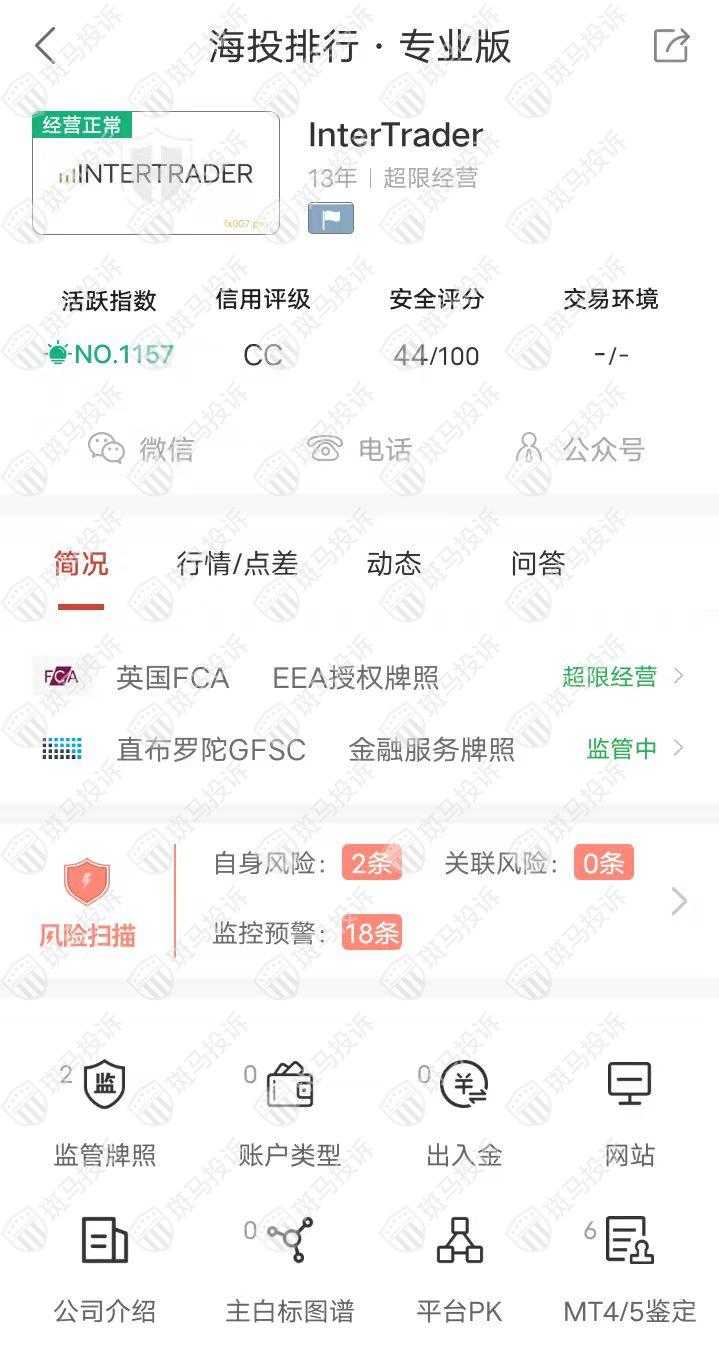Switch to the 动态 tab
Image resolution: width=719 pixels, height=1353 pixels.
pos(394,564)
